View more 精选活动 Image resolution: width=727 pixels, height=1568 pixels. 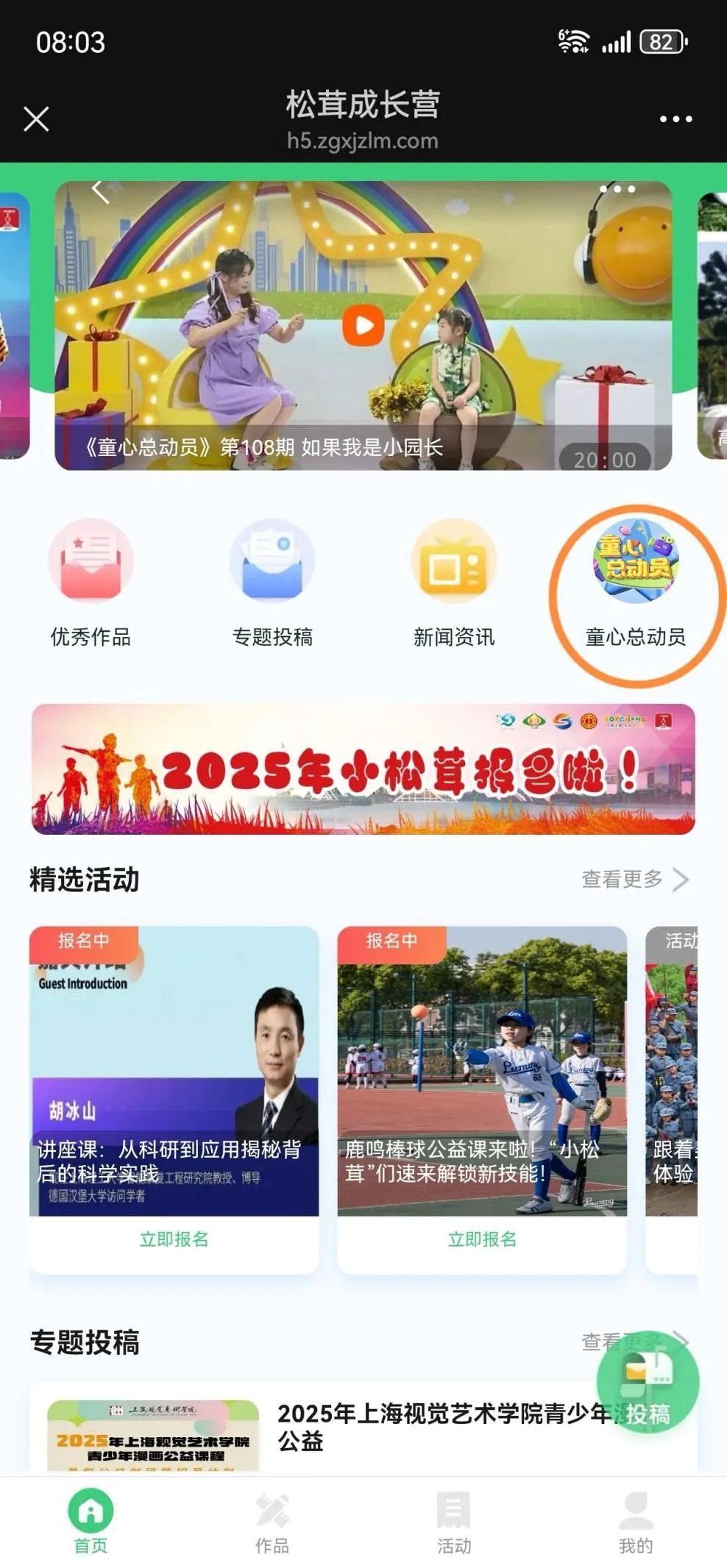click(634, 879)
